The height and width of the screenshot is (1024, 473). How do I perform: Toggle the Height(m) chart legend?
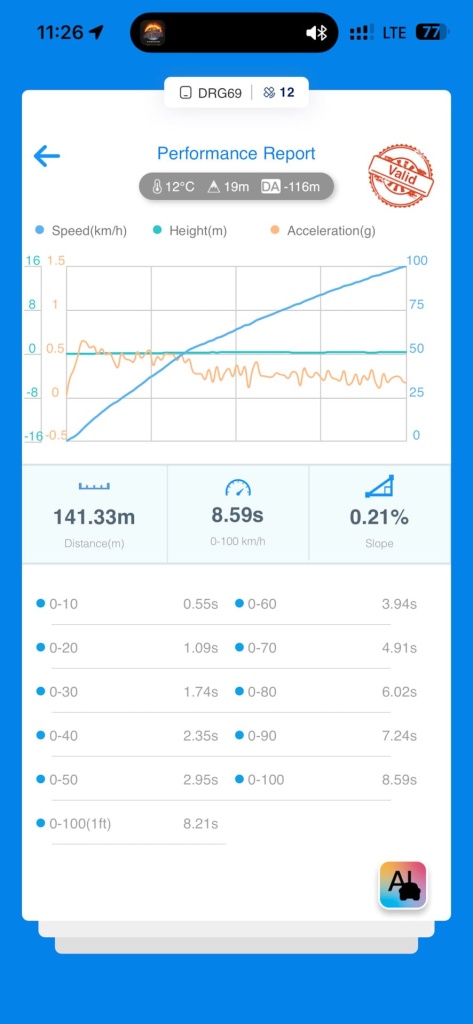click(x=189, y=231)
